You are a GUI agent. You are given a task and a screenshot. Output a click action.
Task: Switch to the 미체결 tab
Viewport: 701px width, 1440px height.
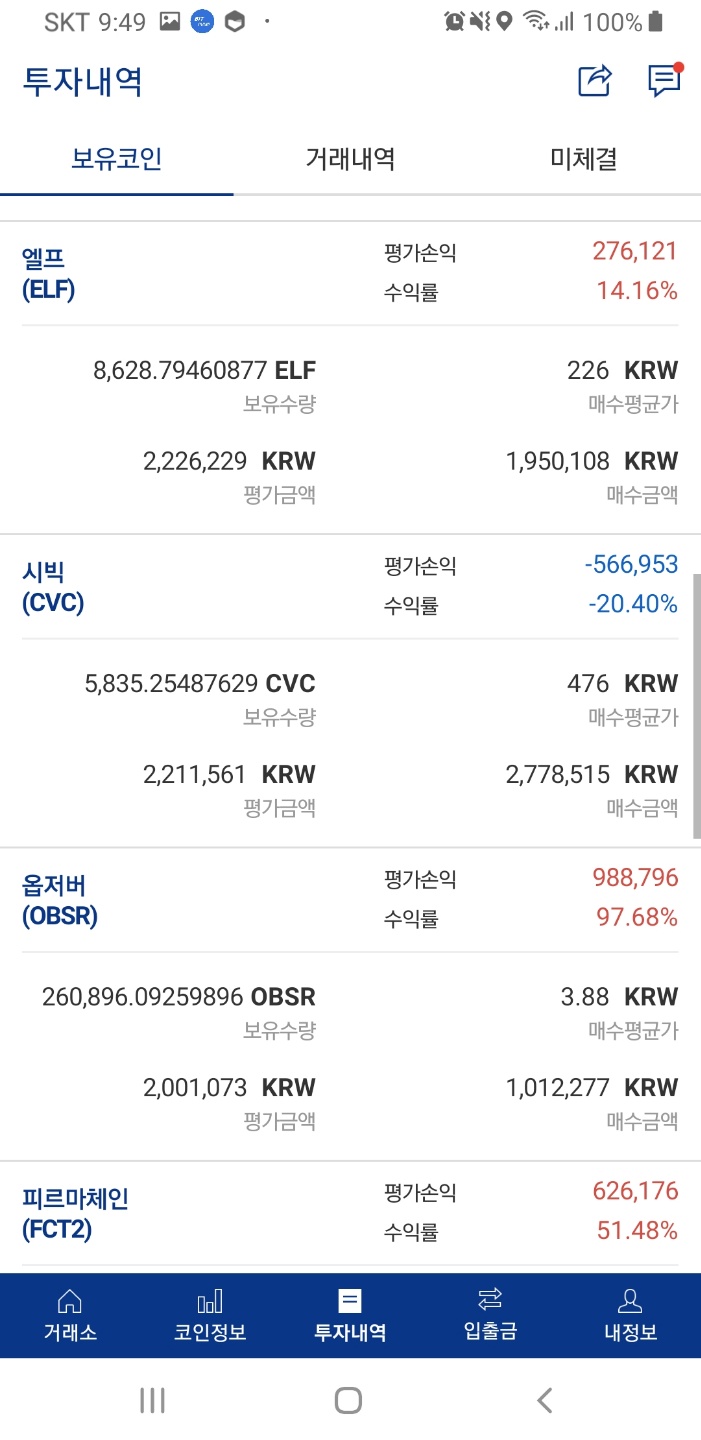pos(583,159)
